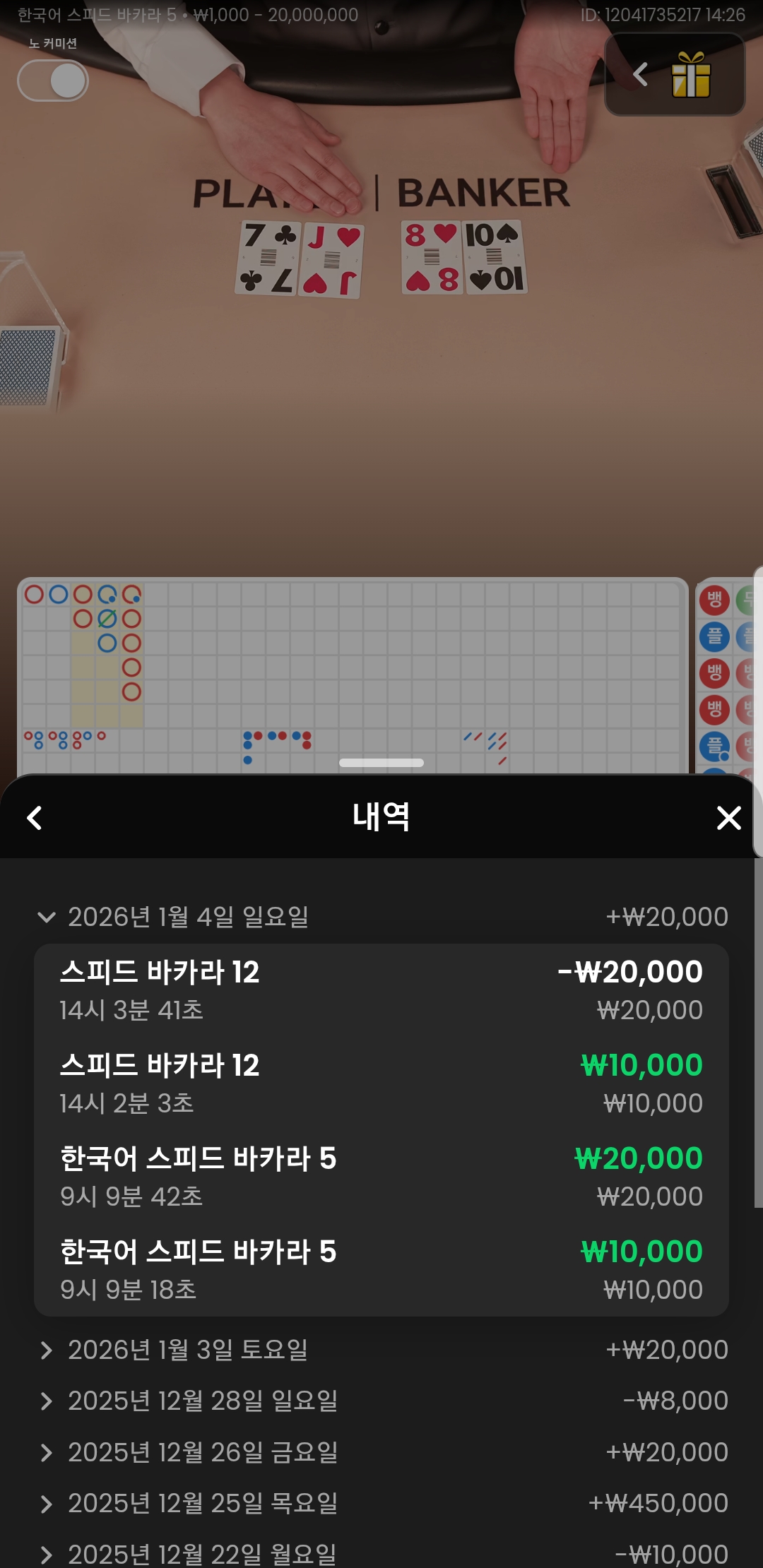Collapse the 2026년 1월 4일 일요일 section
Screen dimensions: 763x1568
pos(47,917)
